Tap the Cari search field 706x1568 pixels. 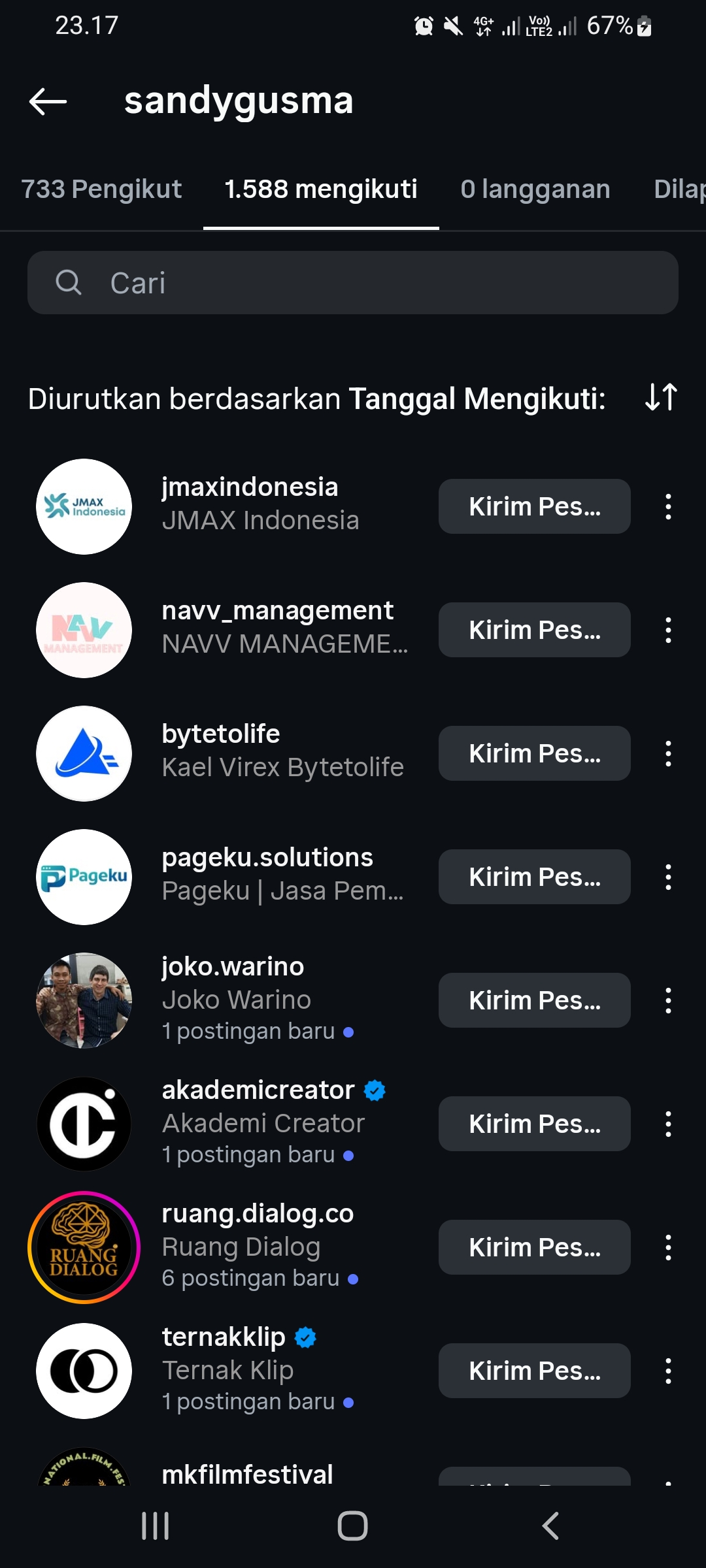click(x=353, y=283)
